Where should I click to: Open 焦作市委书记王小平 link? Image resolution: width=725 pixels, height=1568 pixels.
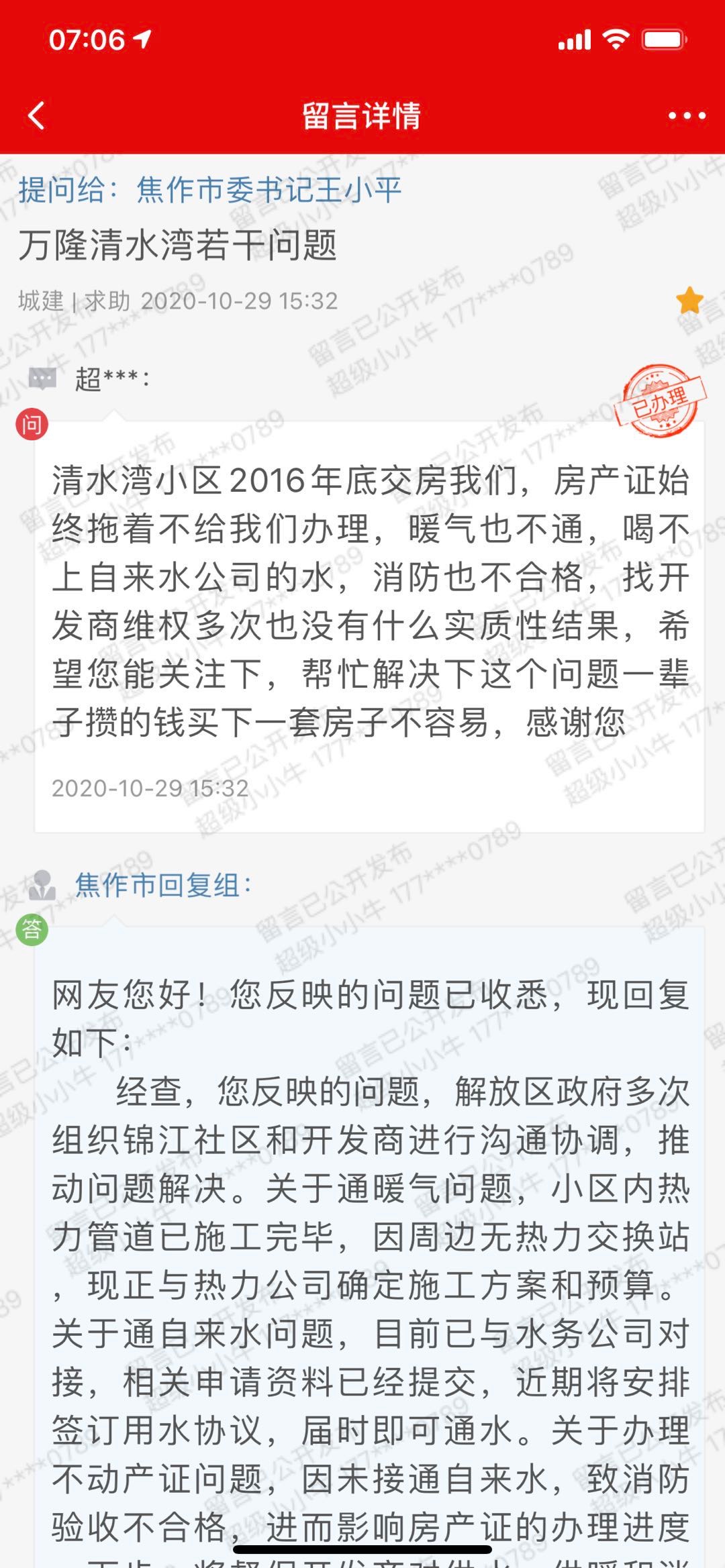click(269, 190)
